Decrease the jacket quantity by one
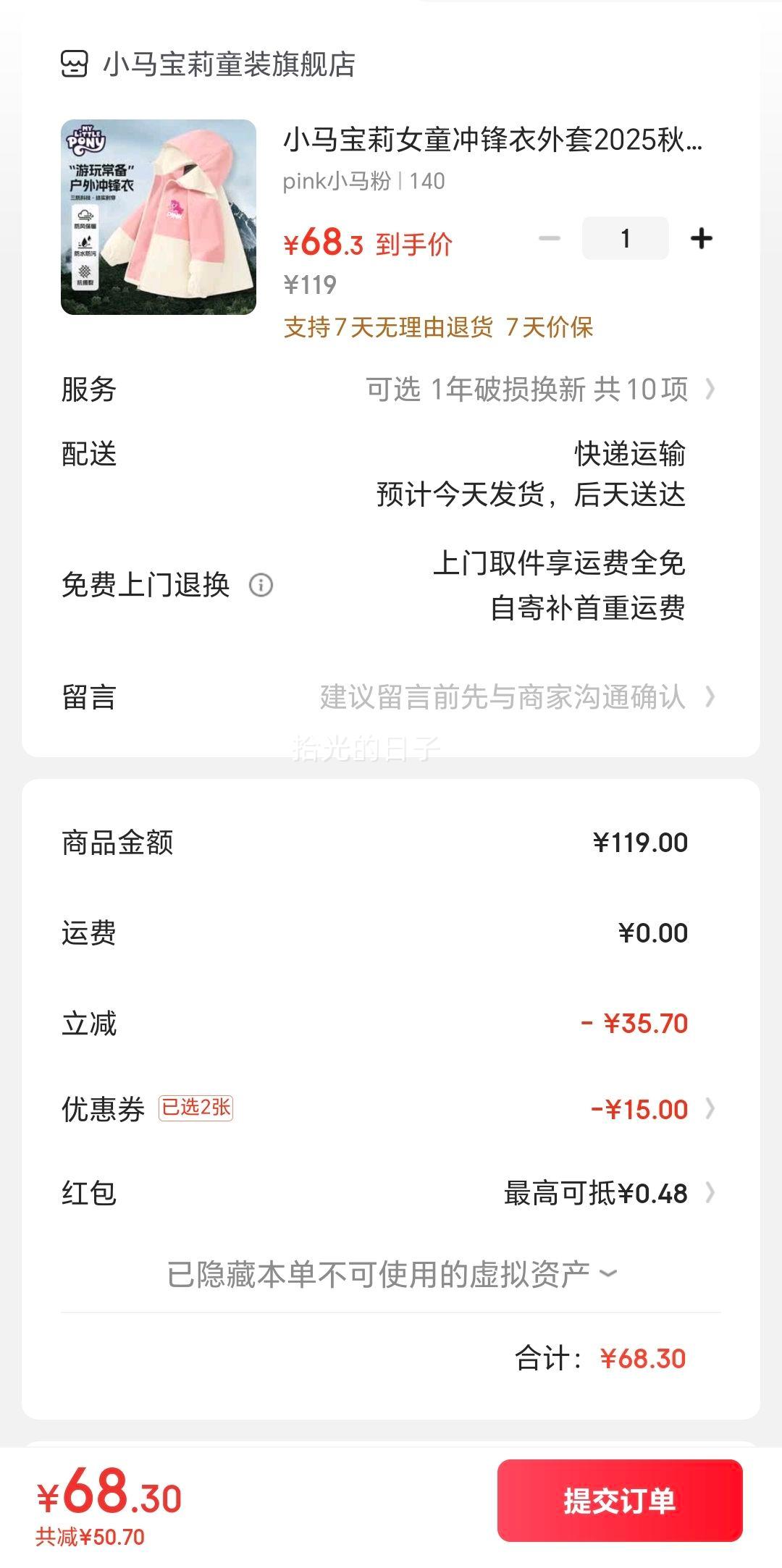 click(x=550, y=238)
